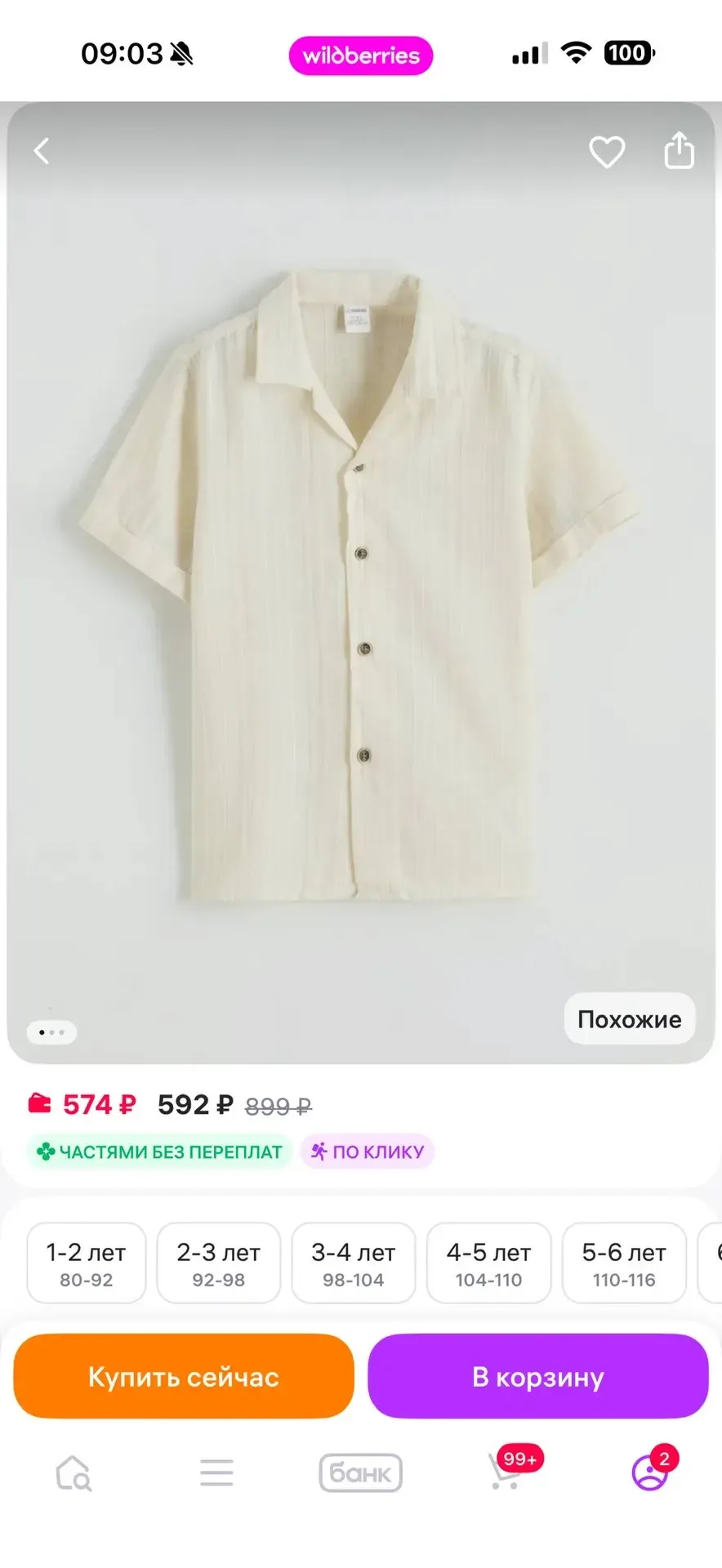Screen dimensions: 722x1568
Task: Share this product
Action: (679, 150)
